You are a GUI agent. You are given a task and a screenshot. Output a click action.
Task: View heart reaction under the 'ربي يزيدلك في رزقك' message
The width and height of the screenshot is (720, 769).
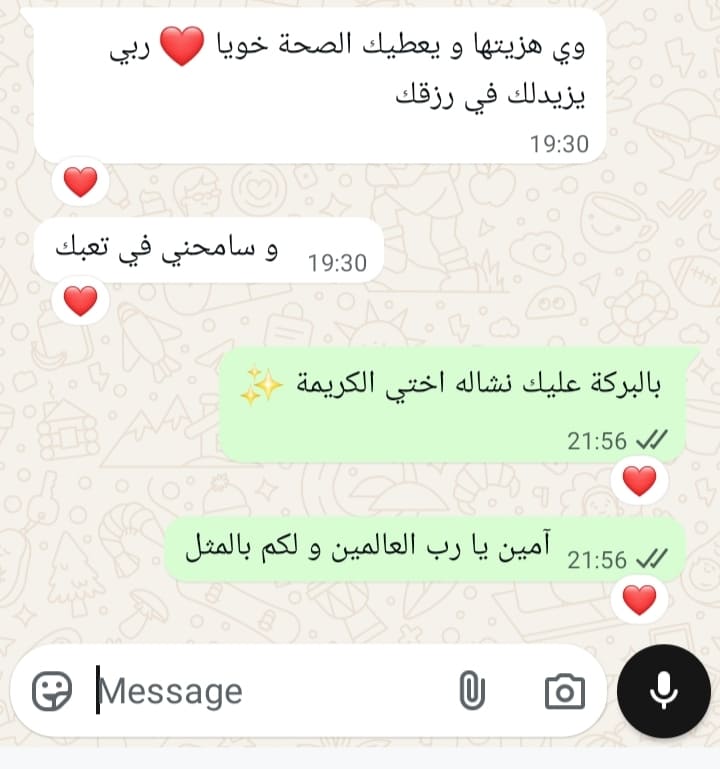pos(81,181)
